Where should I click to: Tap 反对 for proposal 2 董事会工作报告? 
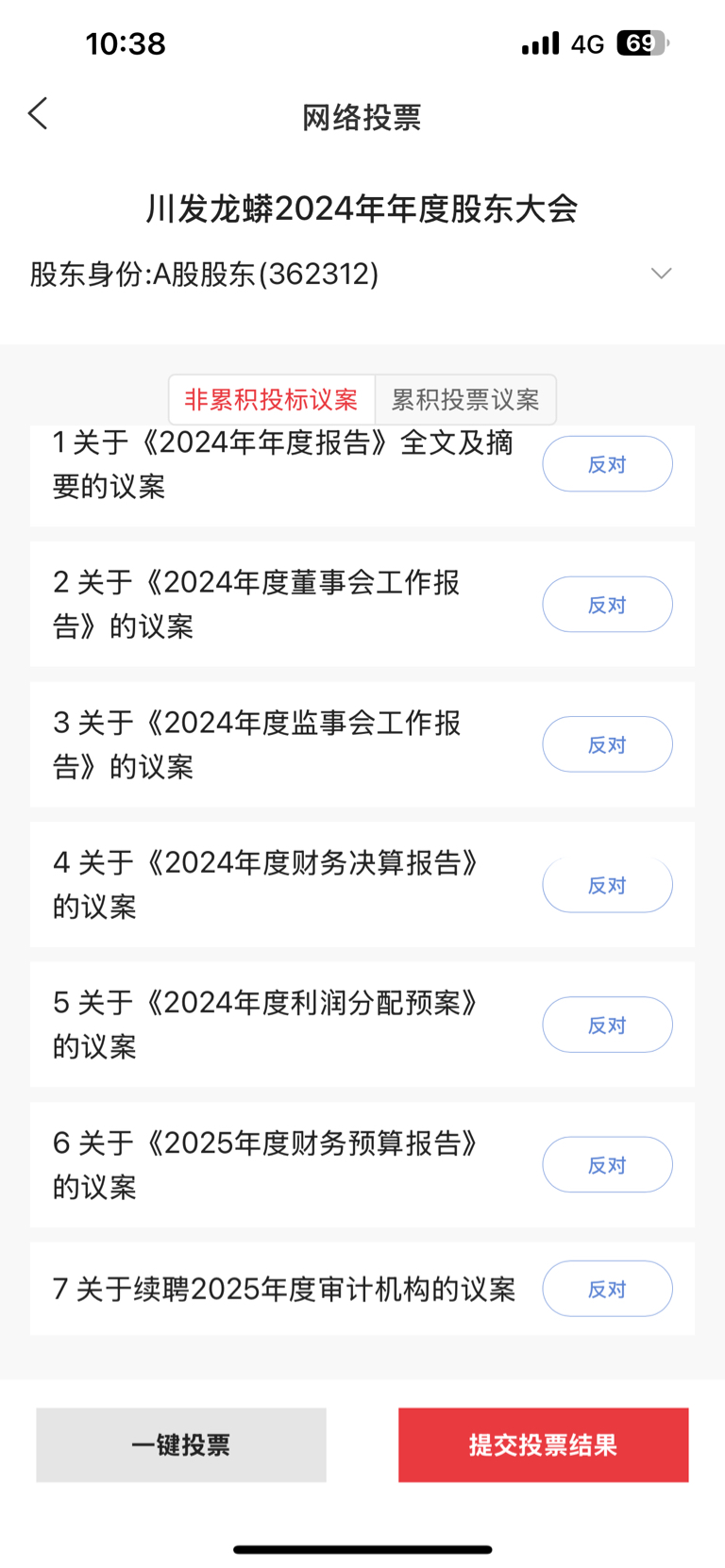[607, 605]
